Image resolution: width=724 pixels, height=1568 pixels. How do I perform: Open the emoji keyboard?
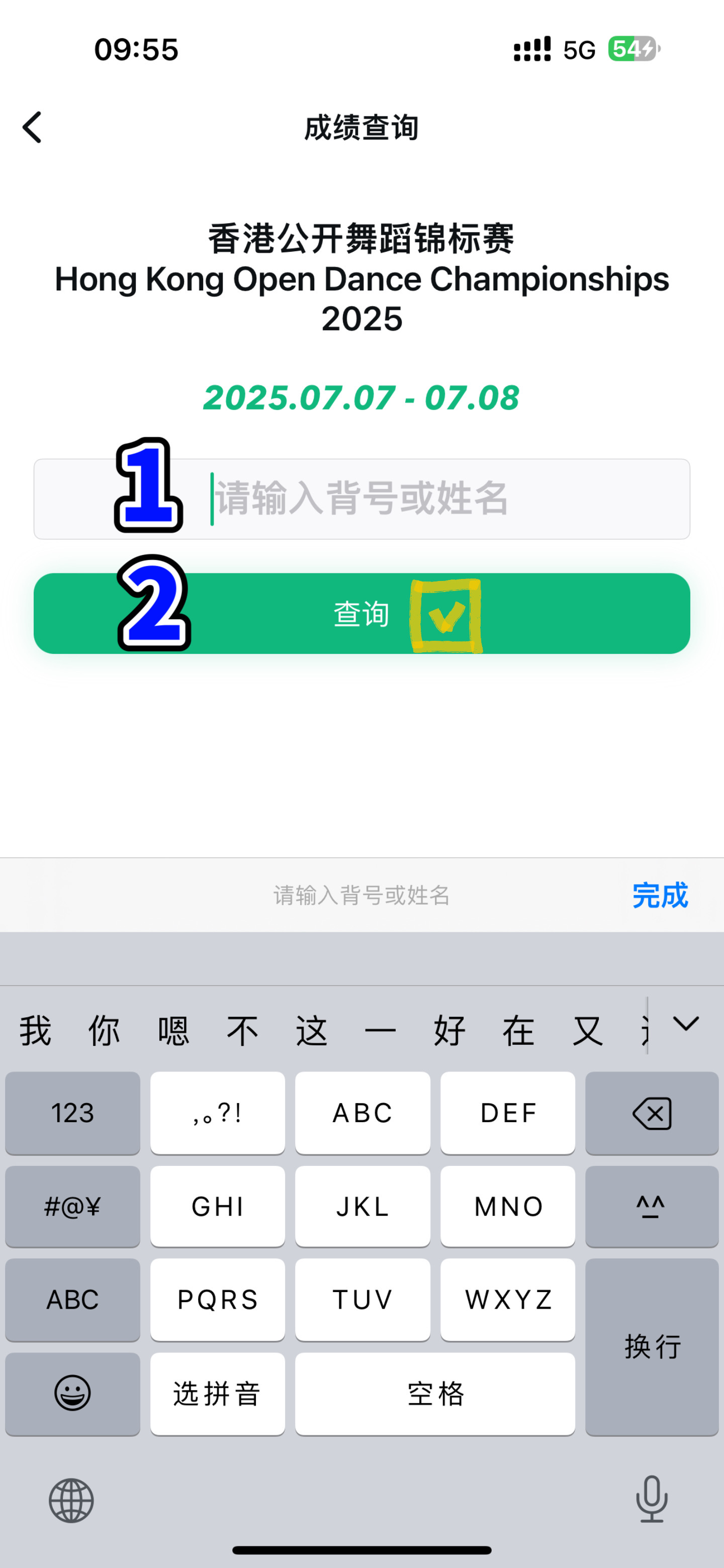pyautogui.click(x=72, y=1393)
